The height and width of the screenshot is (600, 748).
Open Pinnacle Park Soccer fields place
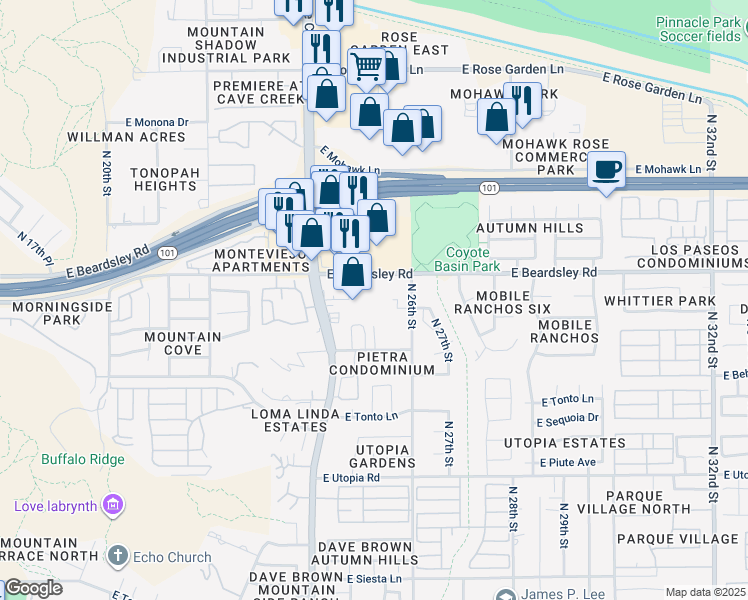tap(700, 29)
